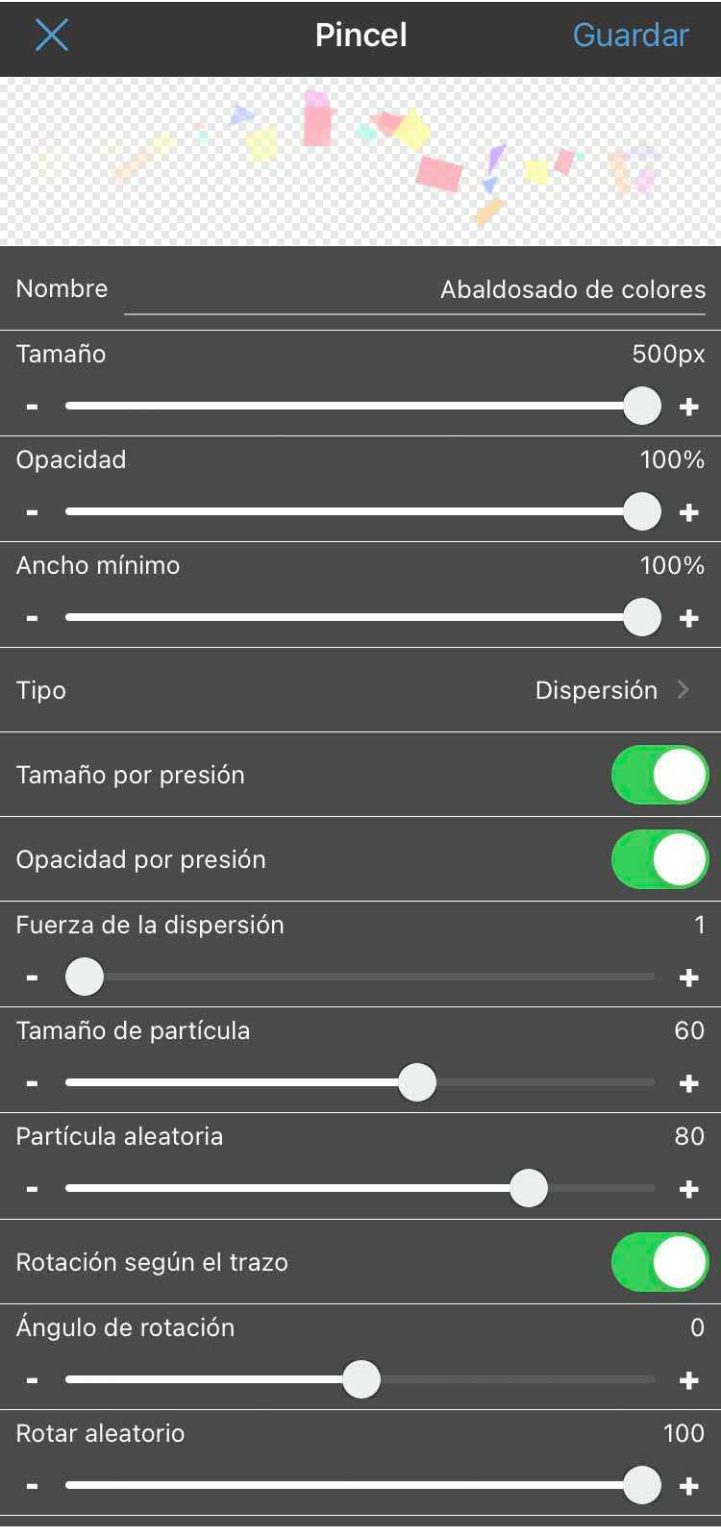Viewport: 721px width, 1536px height.
Task: Decrease Opacidad with the minus icon
Action: [32, 511]
